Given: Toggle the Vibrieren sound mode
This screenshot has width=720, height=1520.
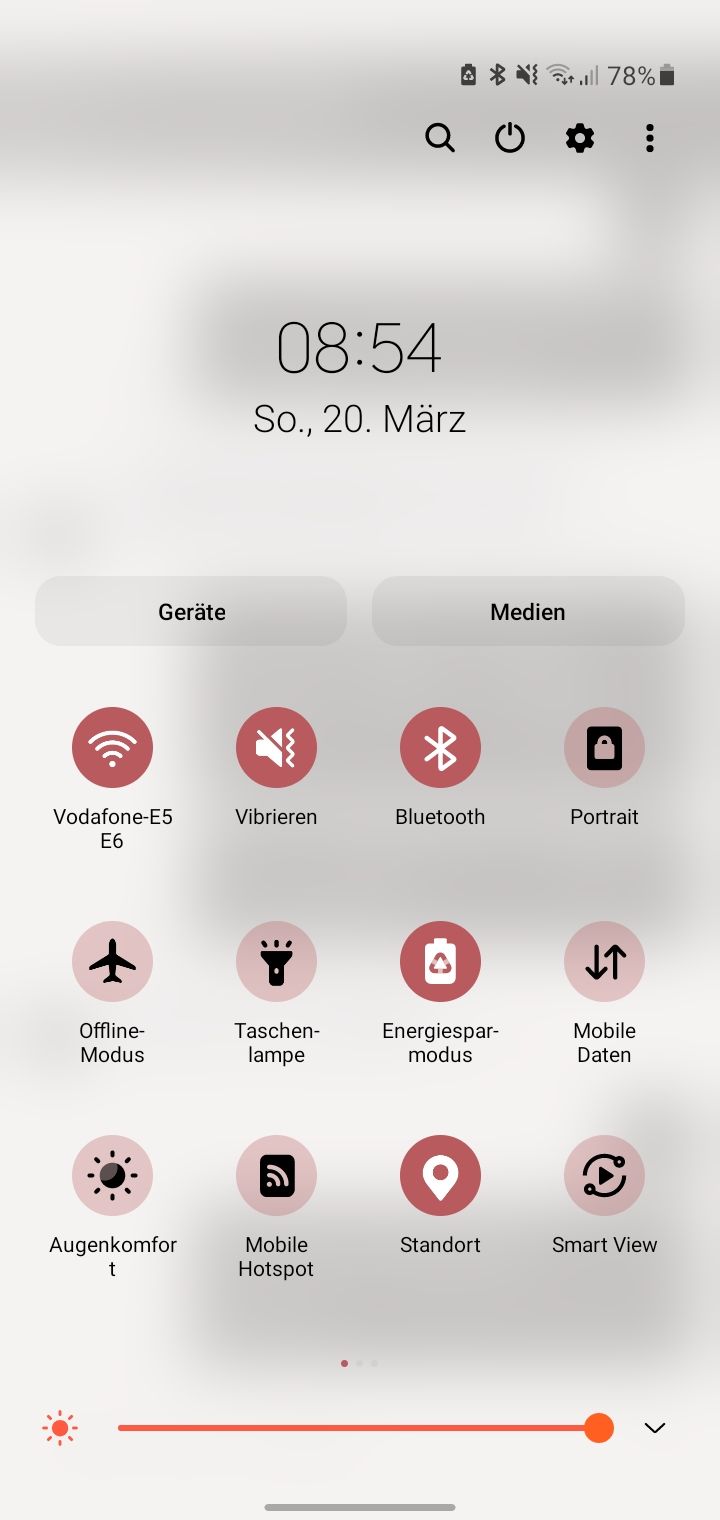Looking at the screenshot, I should point(276,747).
